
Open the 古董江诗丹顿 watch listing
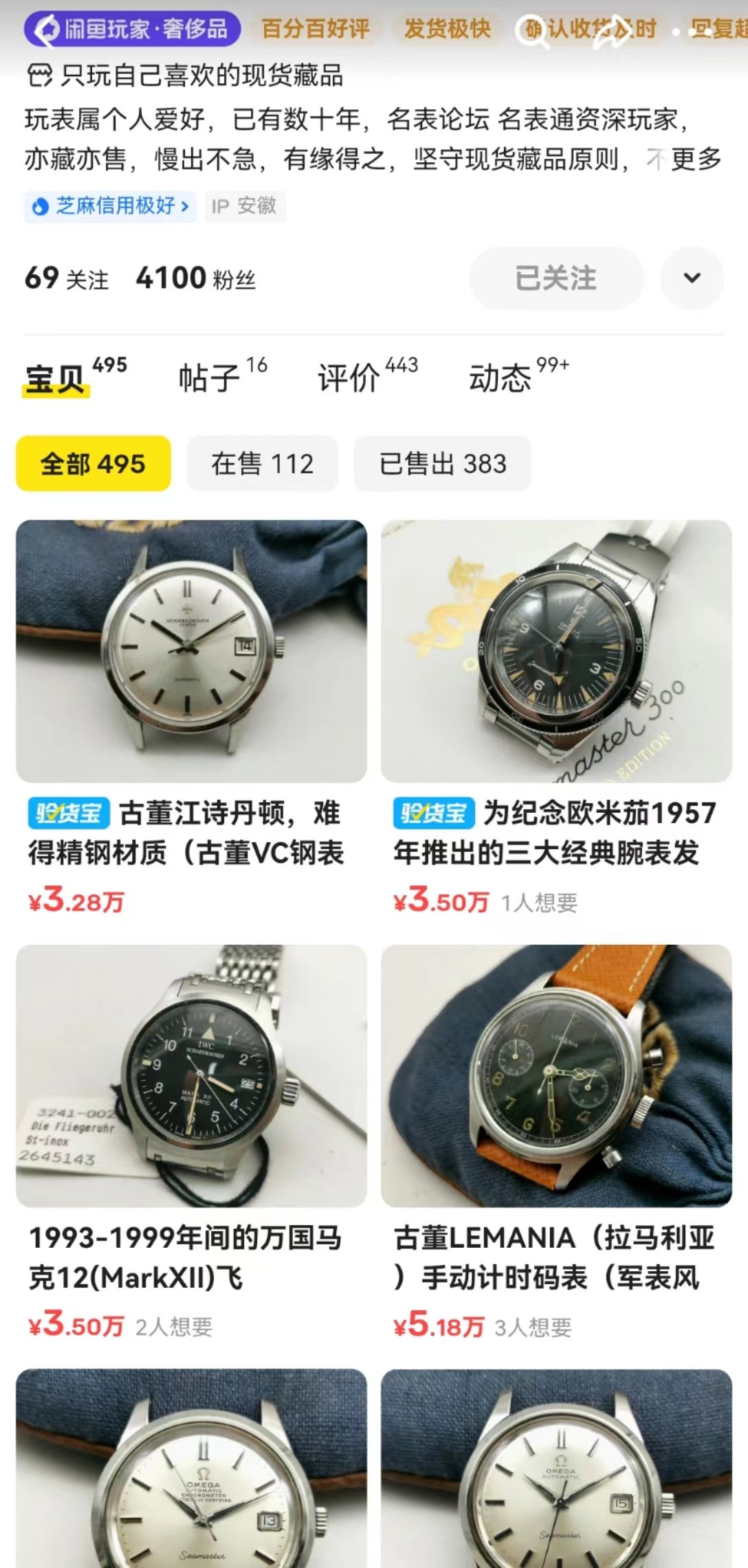click(191, 651)
